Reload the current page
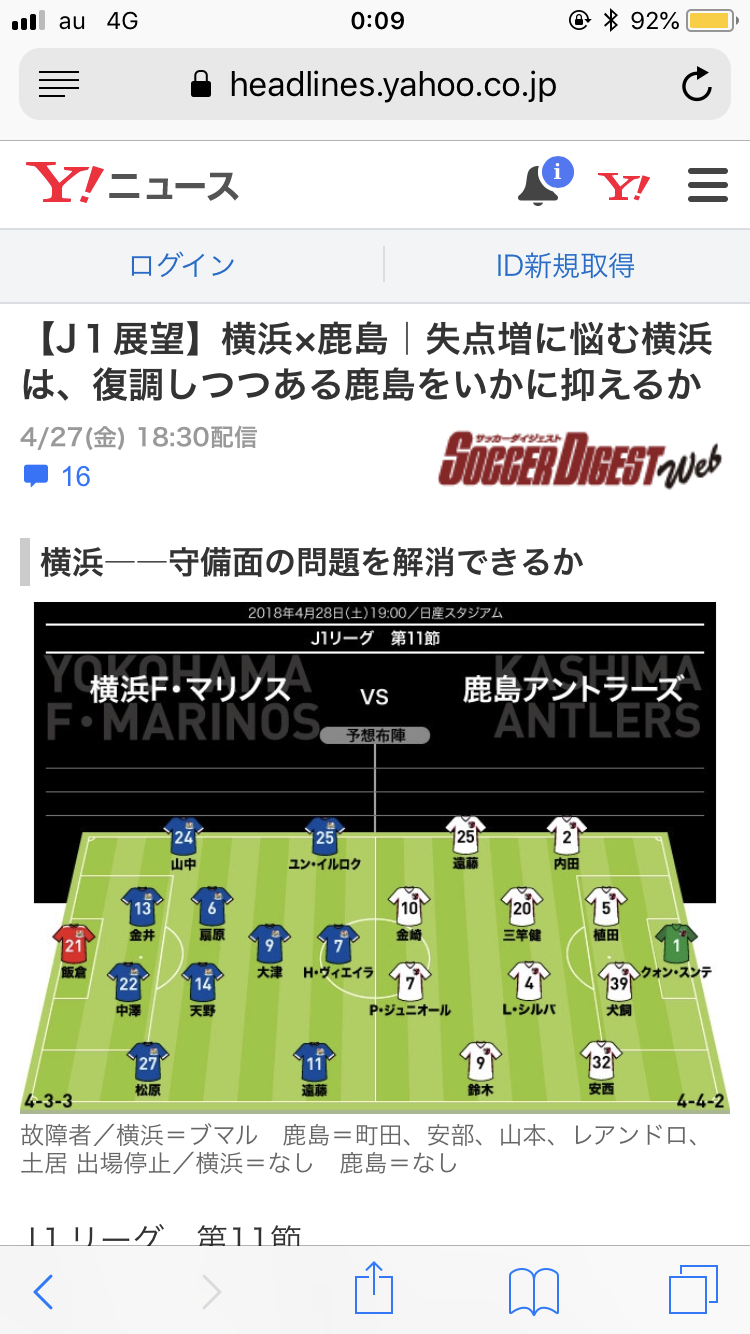Screen dimensions: 750x1334 tap(696, 84)
